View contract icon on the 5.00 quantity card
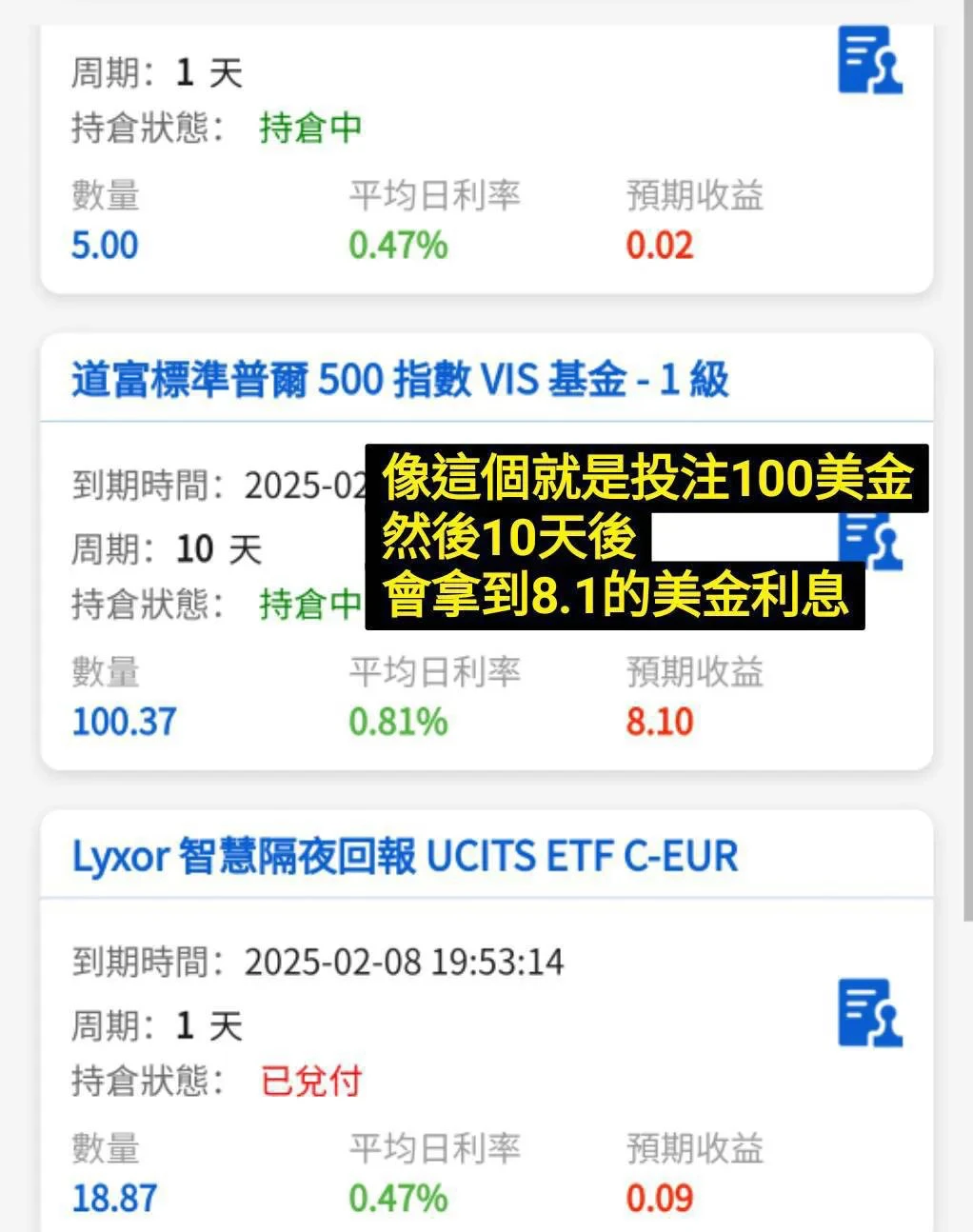Viewport: 973px width, 1232px height. [869, 60]
